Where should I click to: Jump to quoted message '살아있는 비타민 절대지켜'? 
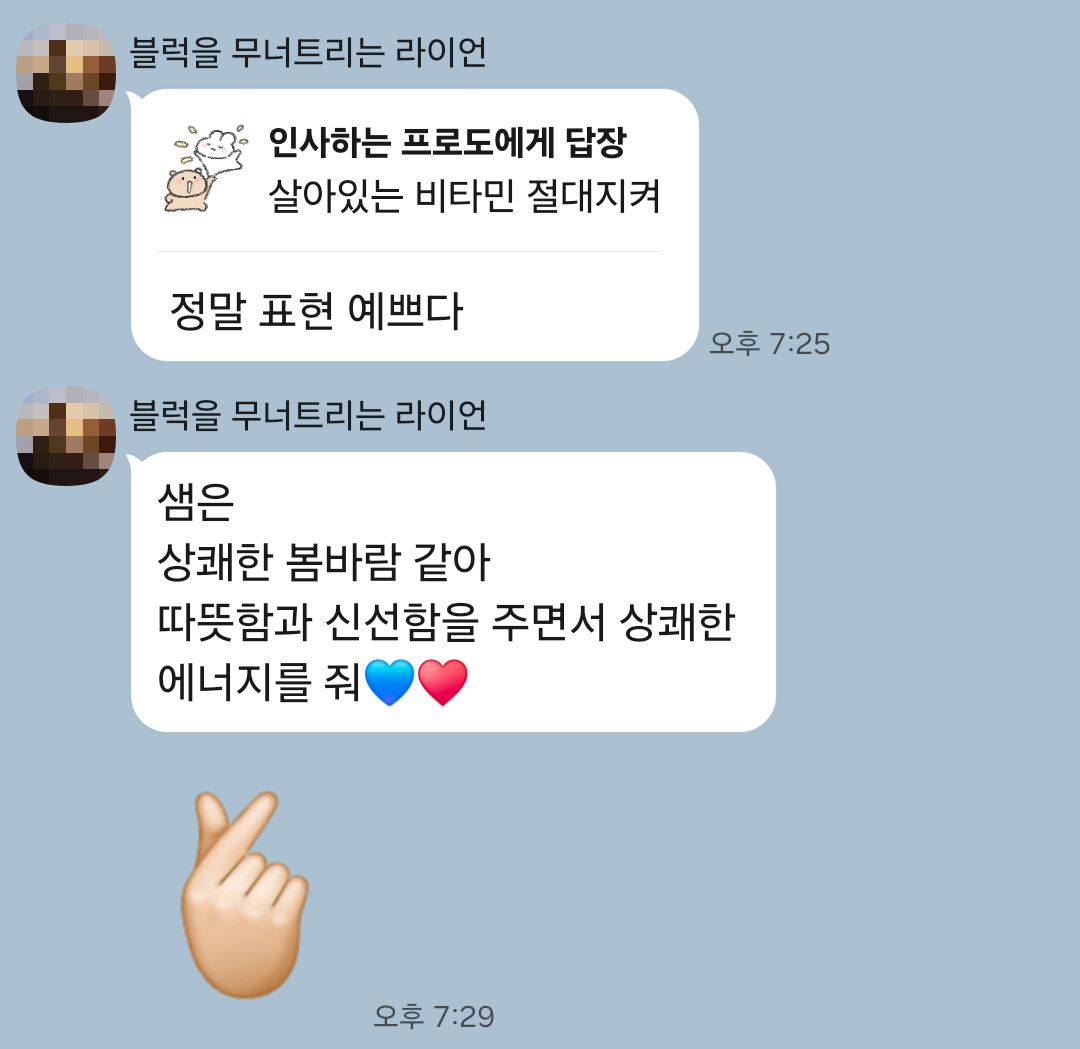(412, 172)
